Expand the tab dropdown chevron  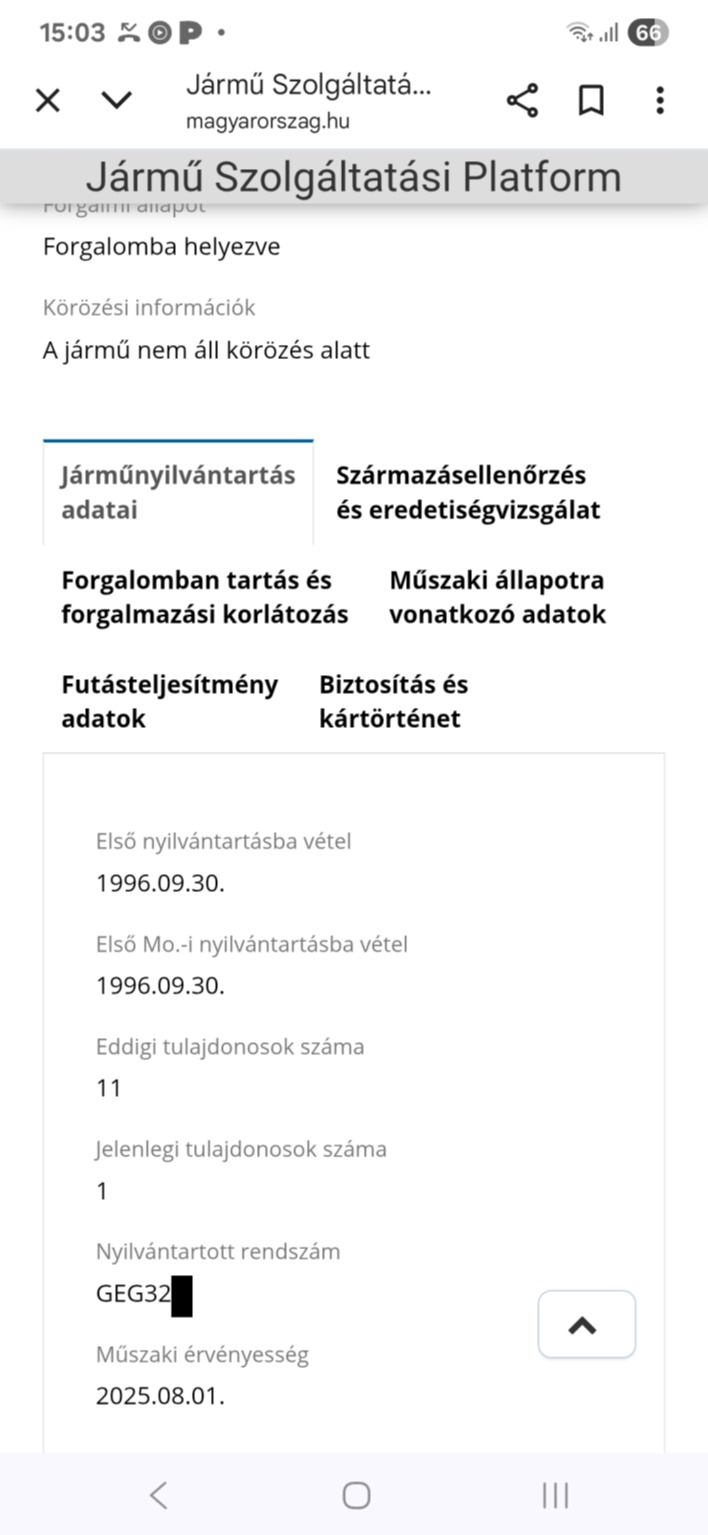(117, 100)
